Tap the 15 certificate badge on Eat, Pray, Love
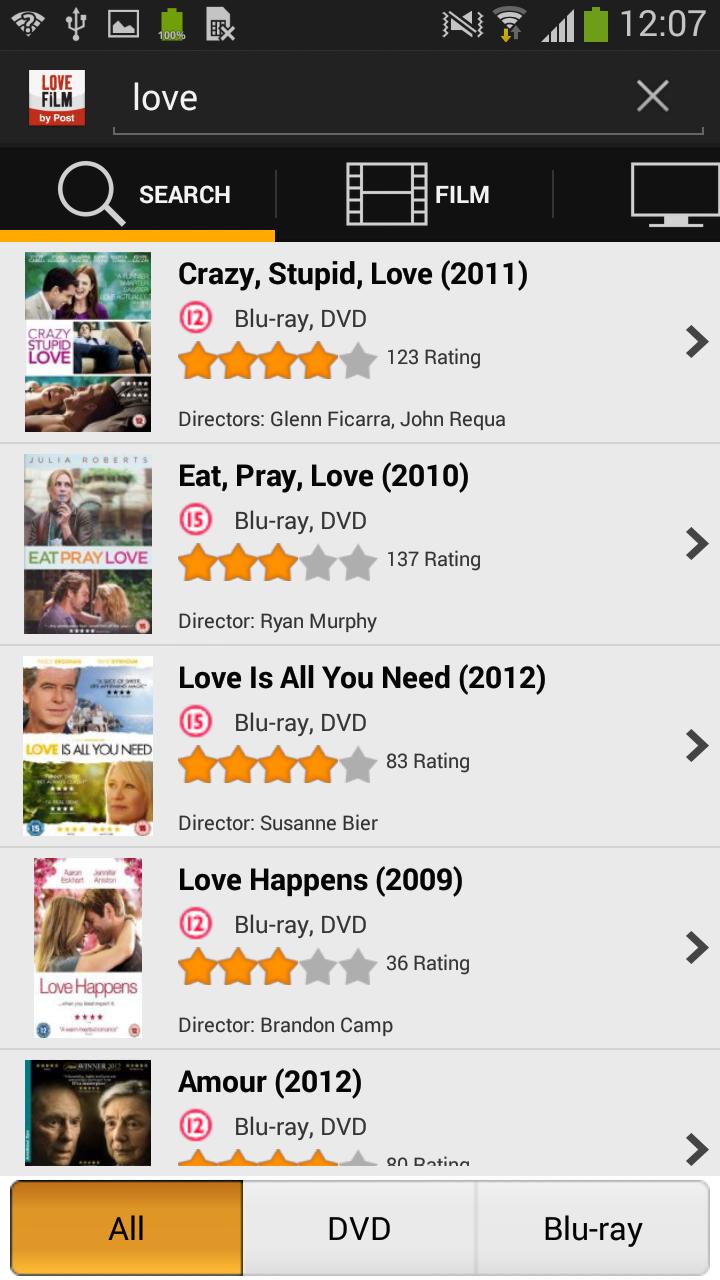 pyautogui.click(x=197, y=519)
